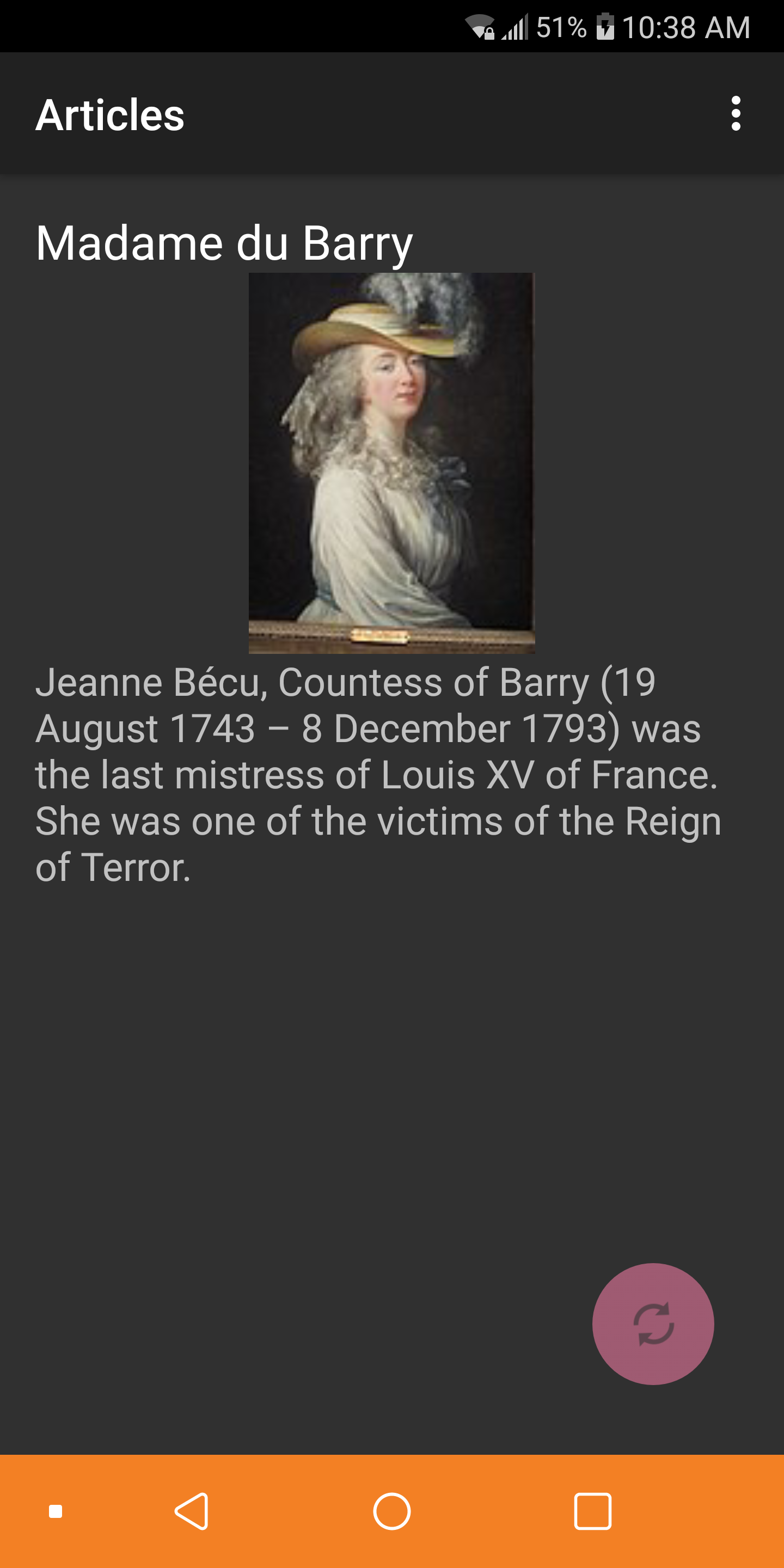Go back using the system back button
The image size is (784, 1568).
tap(192, 1511)
